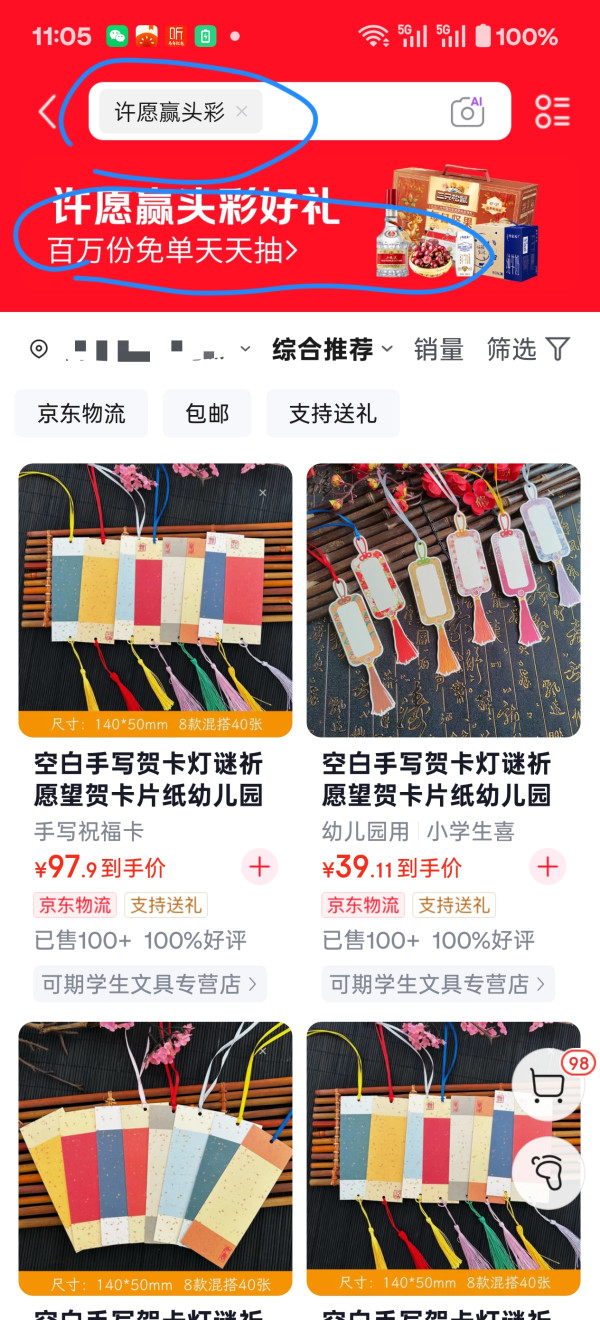Viewport: 600px width, 1320px height.
Task: Add the ¥97.9 item to cart
Action: coord(260,867)
